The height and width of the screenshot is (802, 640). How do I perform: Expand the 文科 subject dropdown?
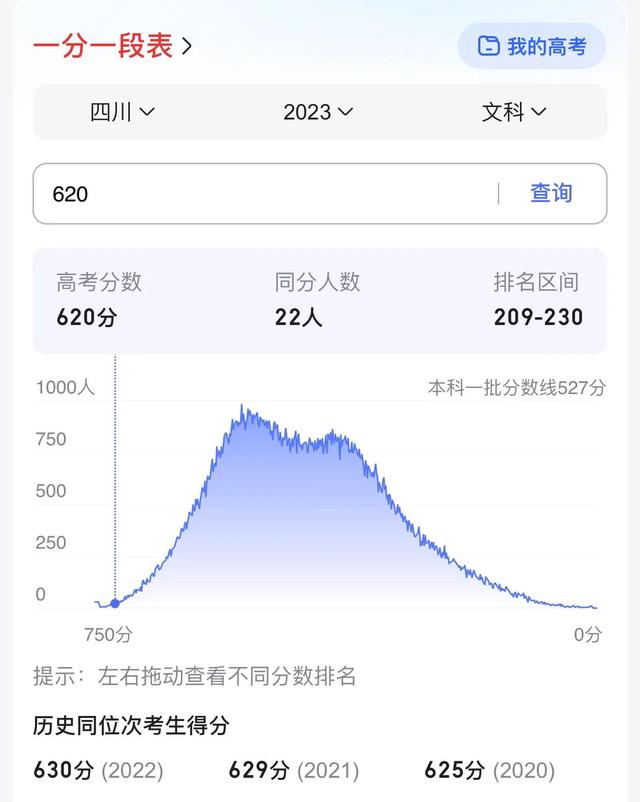click(x=514, y=112)
